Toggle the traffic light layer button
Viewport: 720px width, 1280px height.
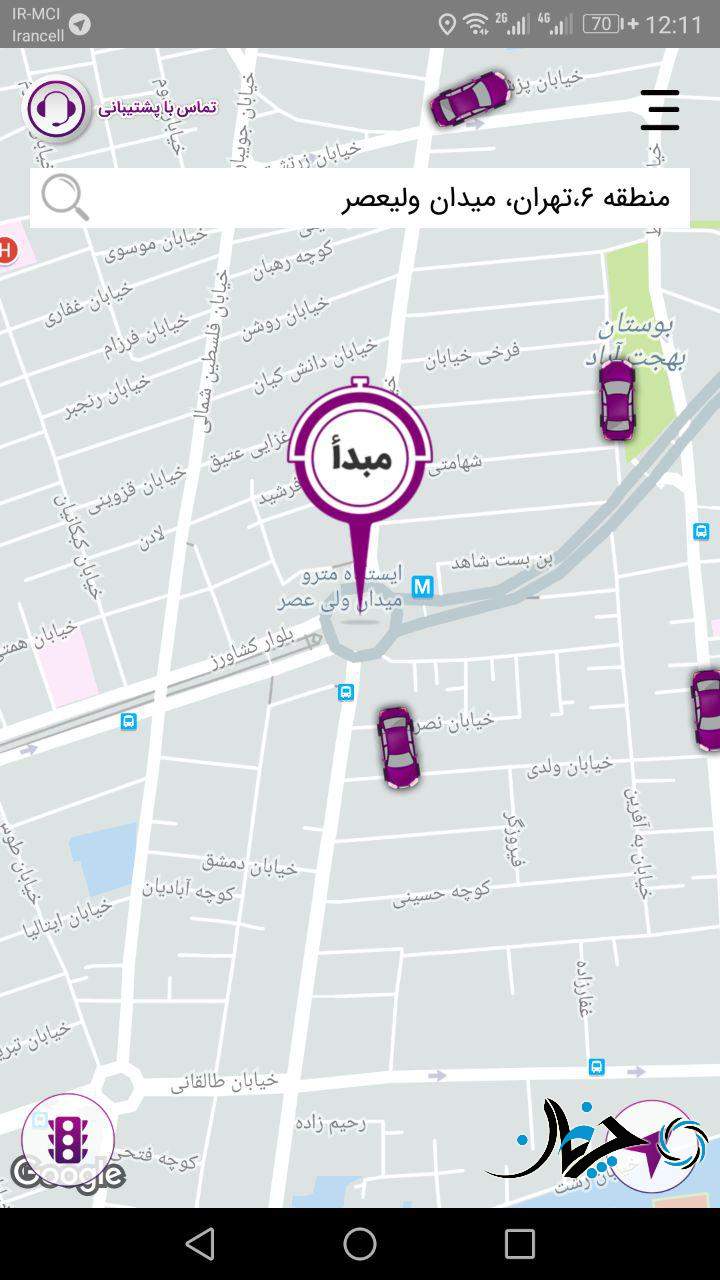68,1139
